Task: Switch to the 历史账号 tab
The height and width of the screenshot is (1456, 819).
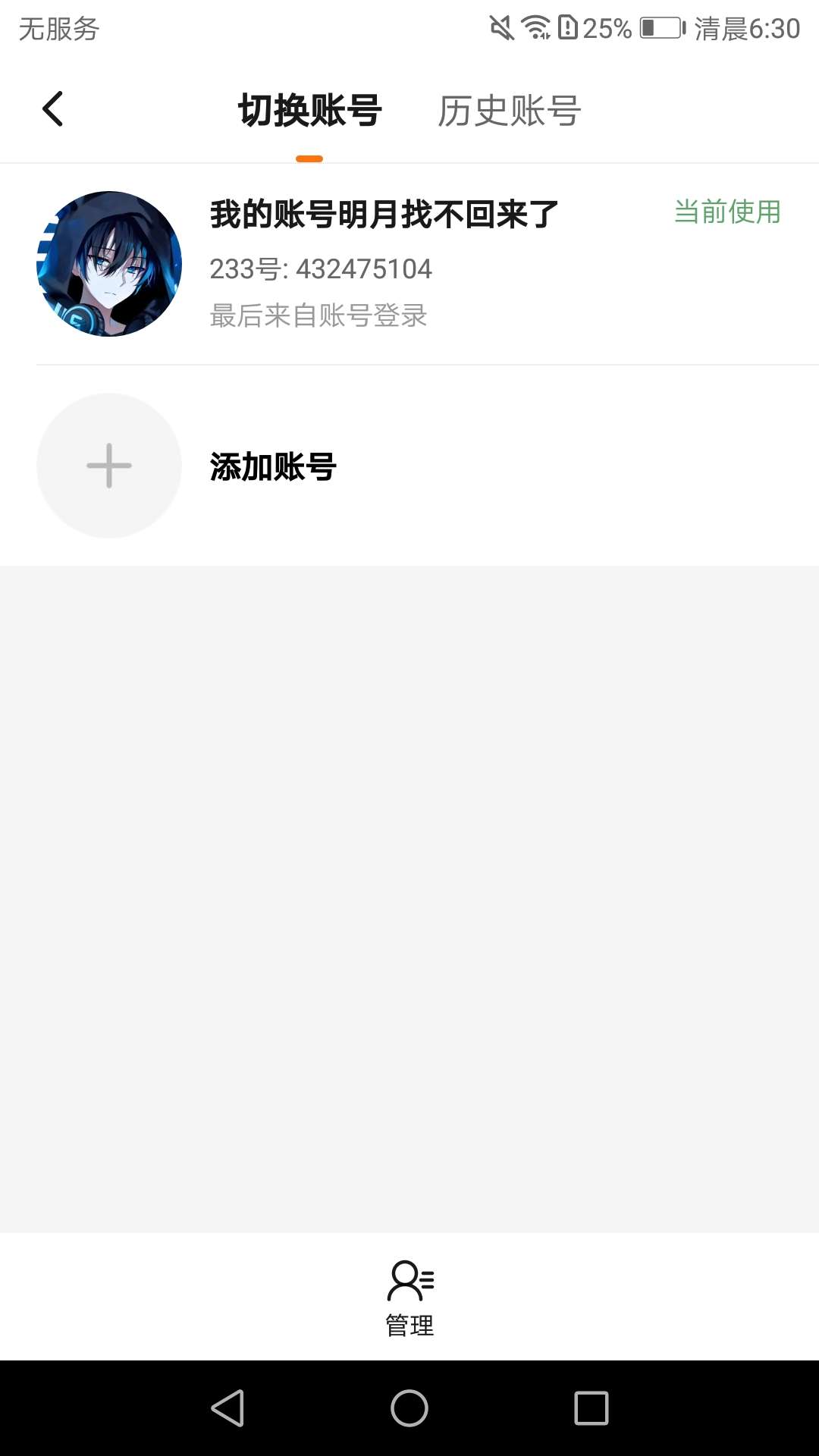Action: 510,111
